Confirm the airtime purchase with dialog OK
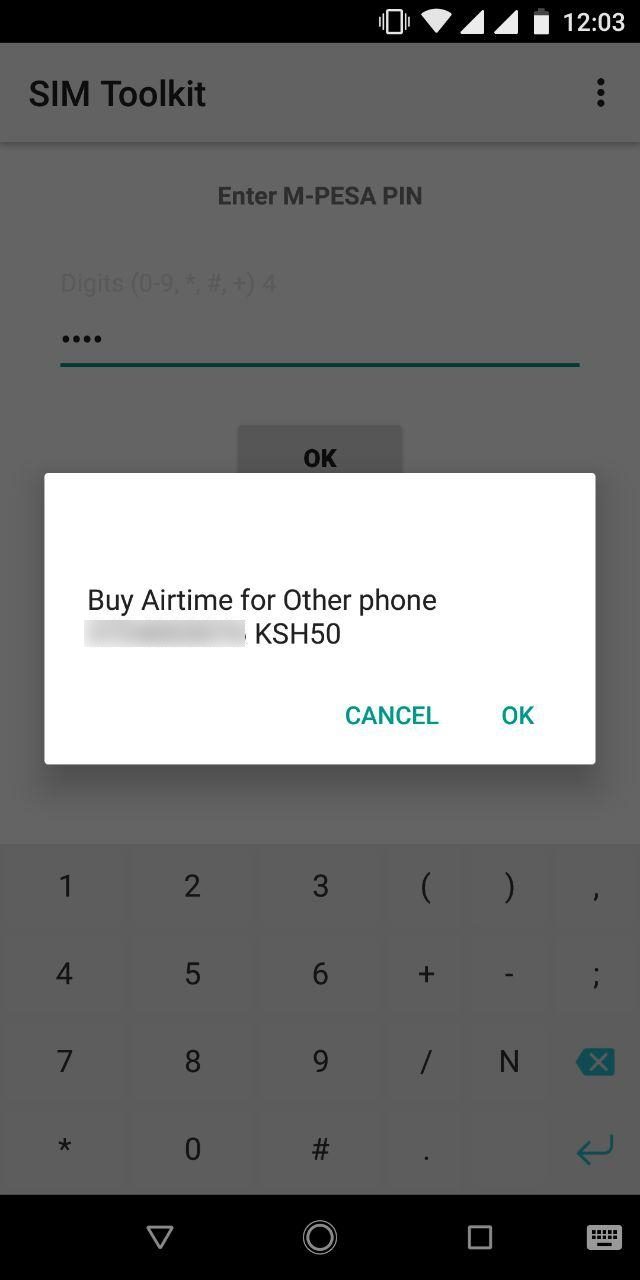The width and height of the screenshot is (640, 1280). pos(517,715)
